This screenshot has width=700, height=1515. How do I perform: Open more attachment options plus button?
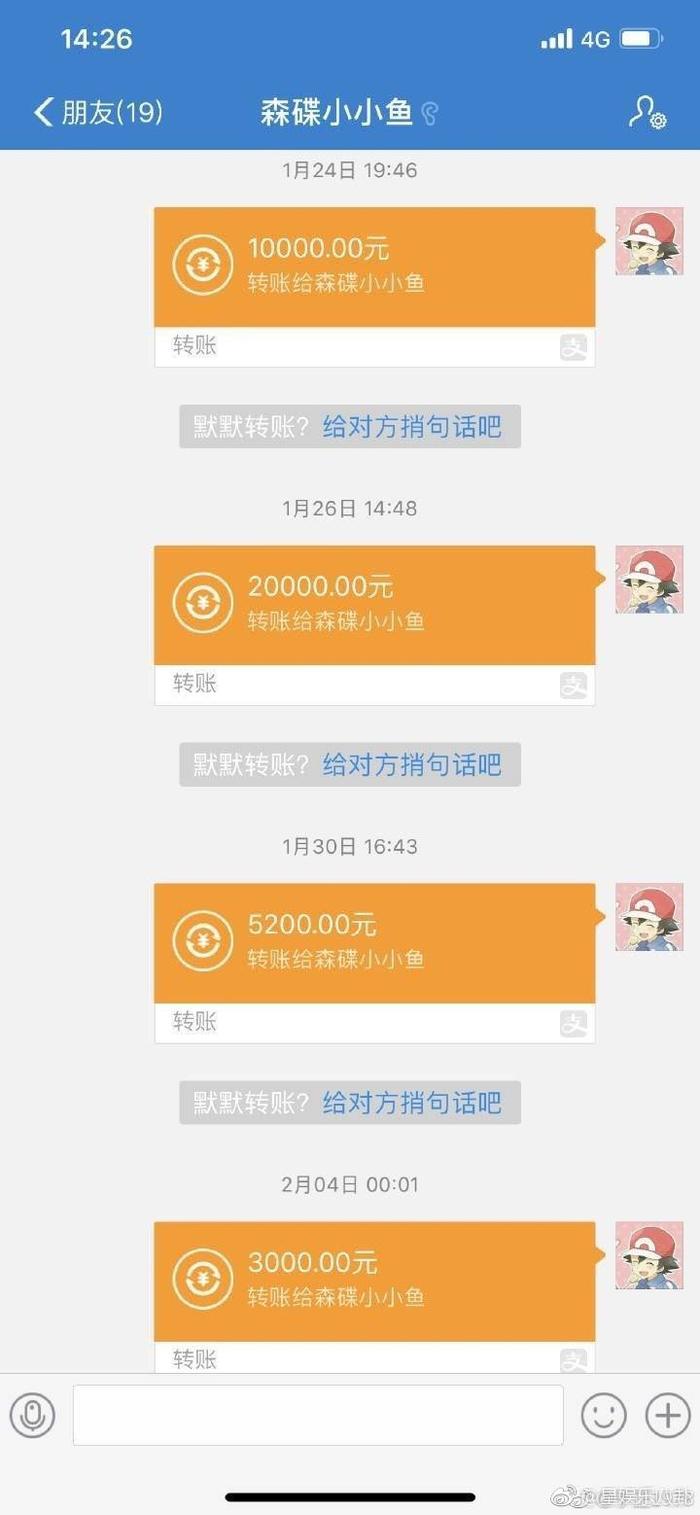point(667,1415)
